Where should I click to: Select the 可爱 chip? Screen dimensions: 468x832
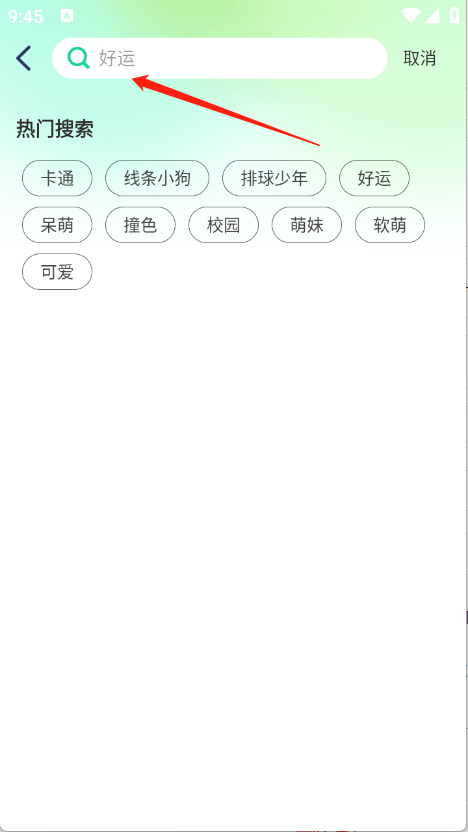tap(57, 272)
